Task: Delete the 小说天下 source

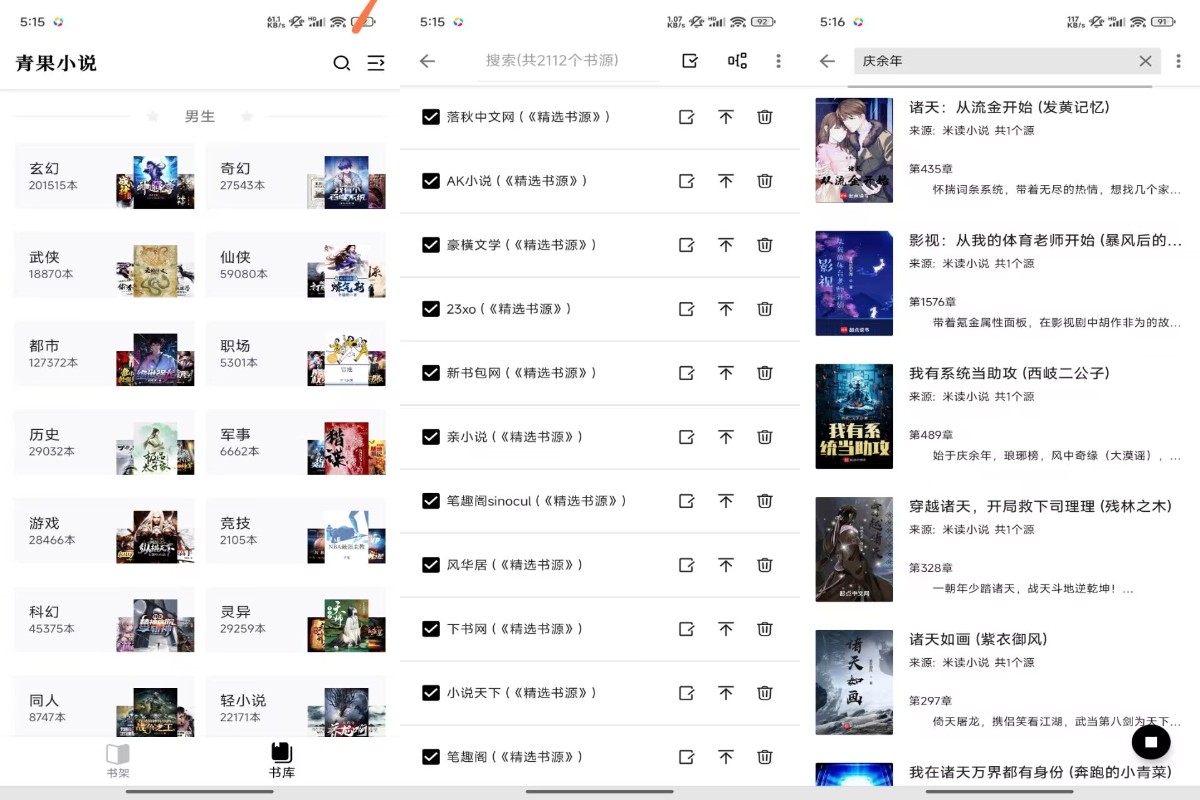Action: pos(765,693)
